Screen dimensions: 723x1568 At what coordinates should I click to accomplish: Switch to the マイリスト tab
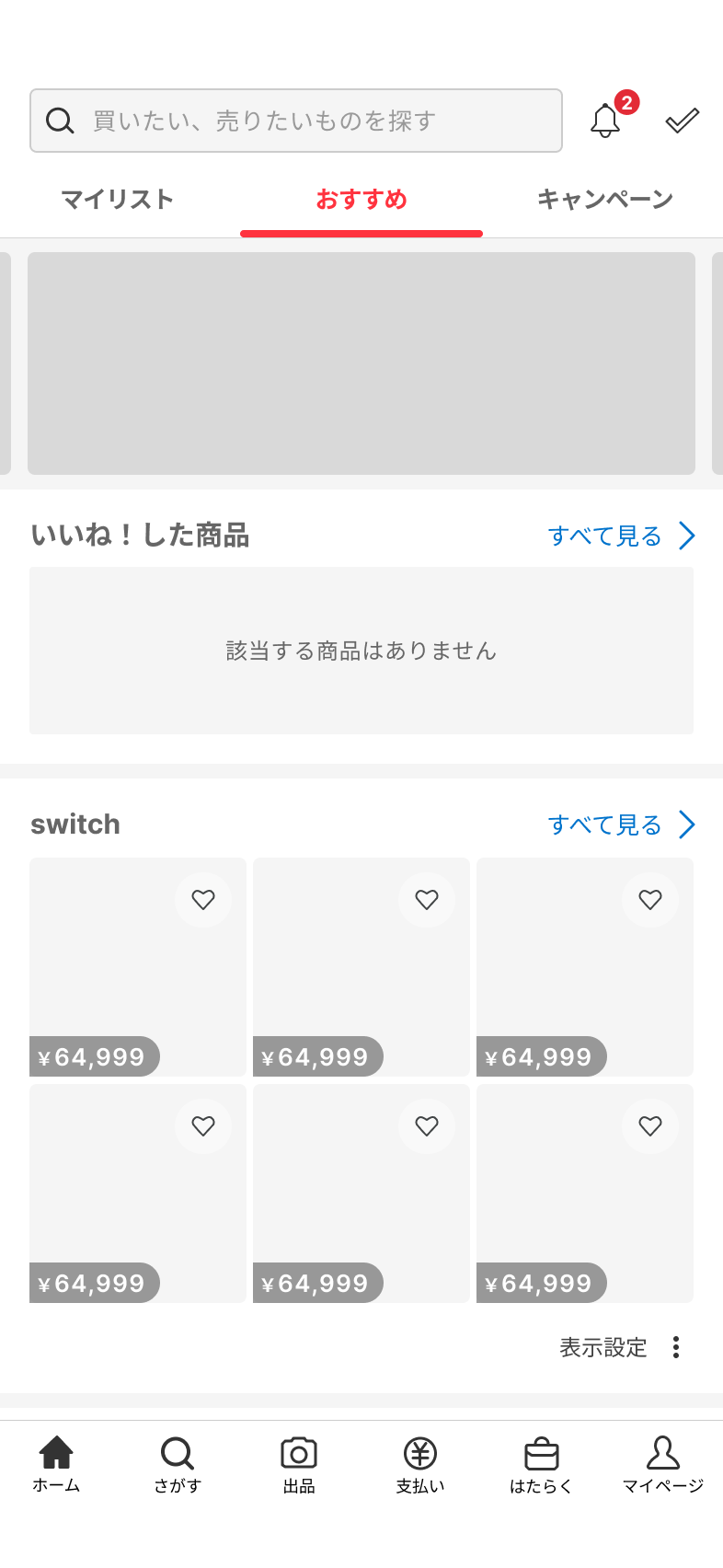point(118,199)
